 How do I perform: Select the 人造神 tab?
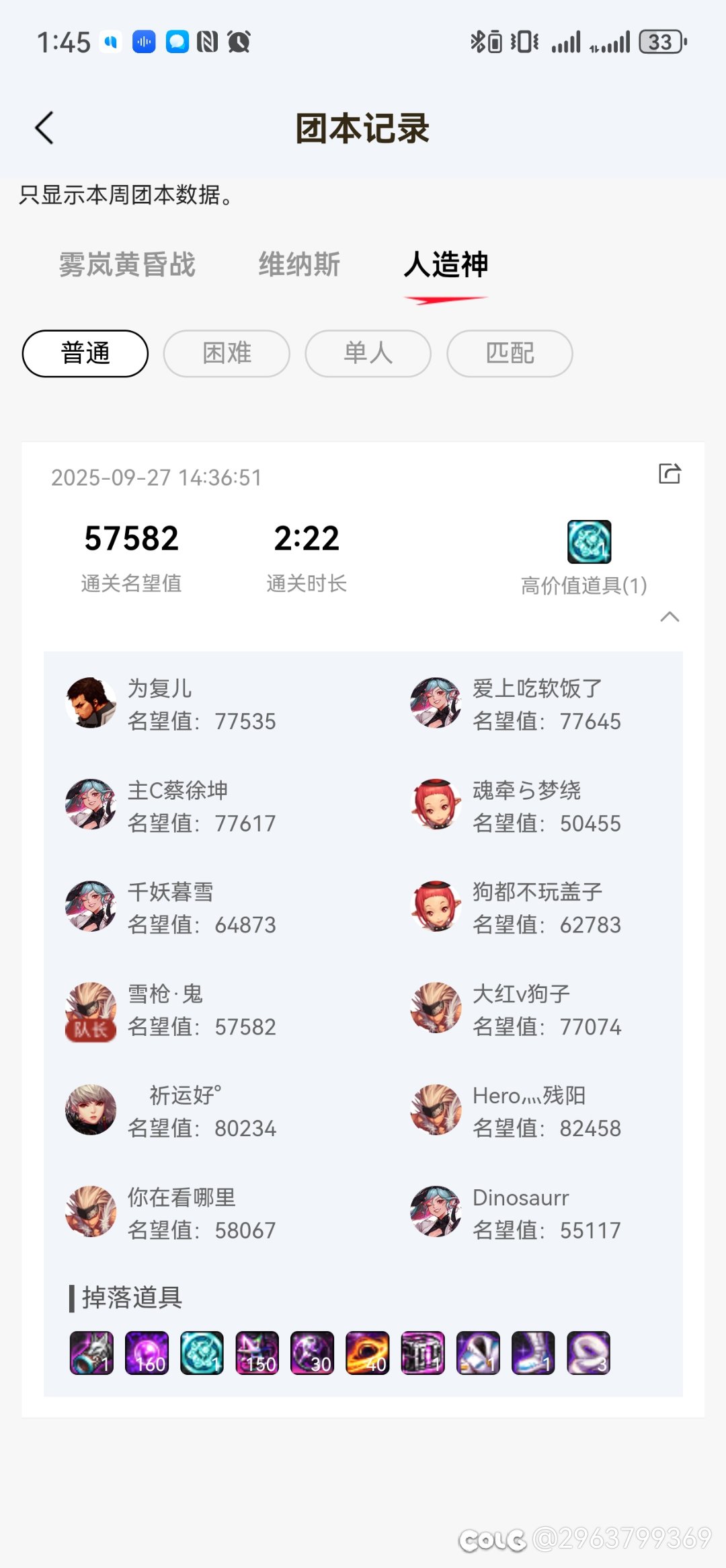pos(446,264)
